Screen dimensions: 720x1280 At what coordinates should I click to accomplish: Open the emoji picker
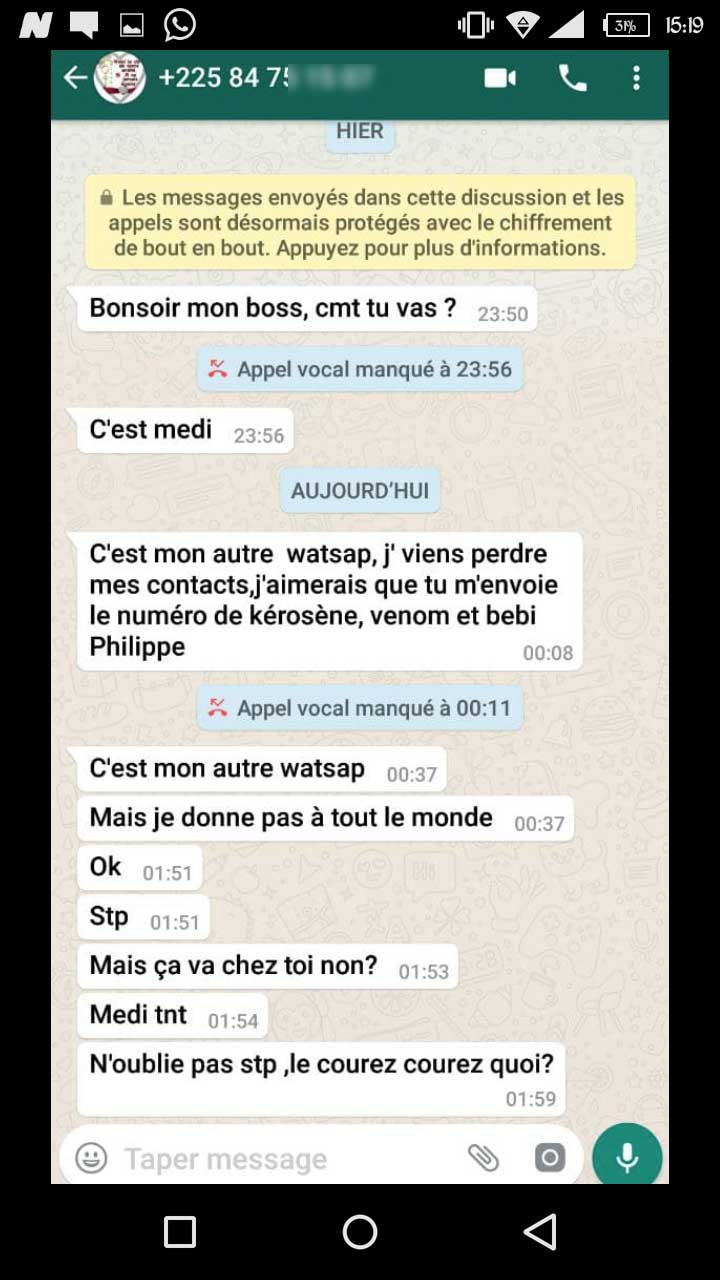[x=91, y=1159]
